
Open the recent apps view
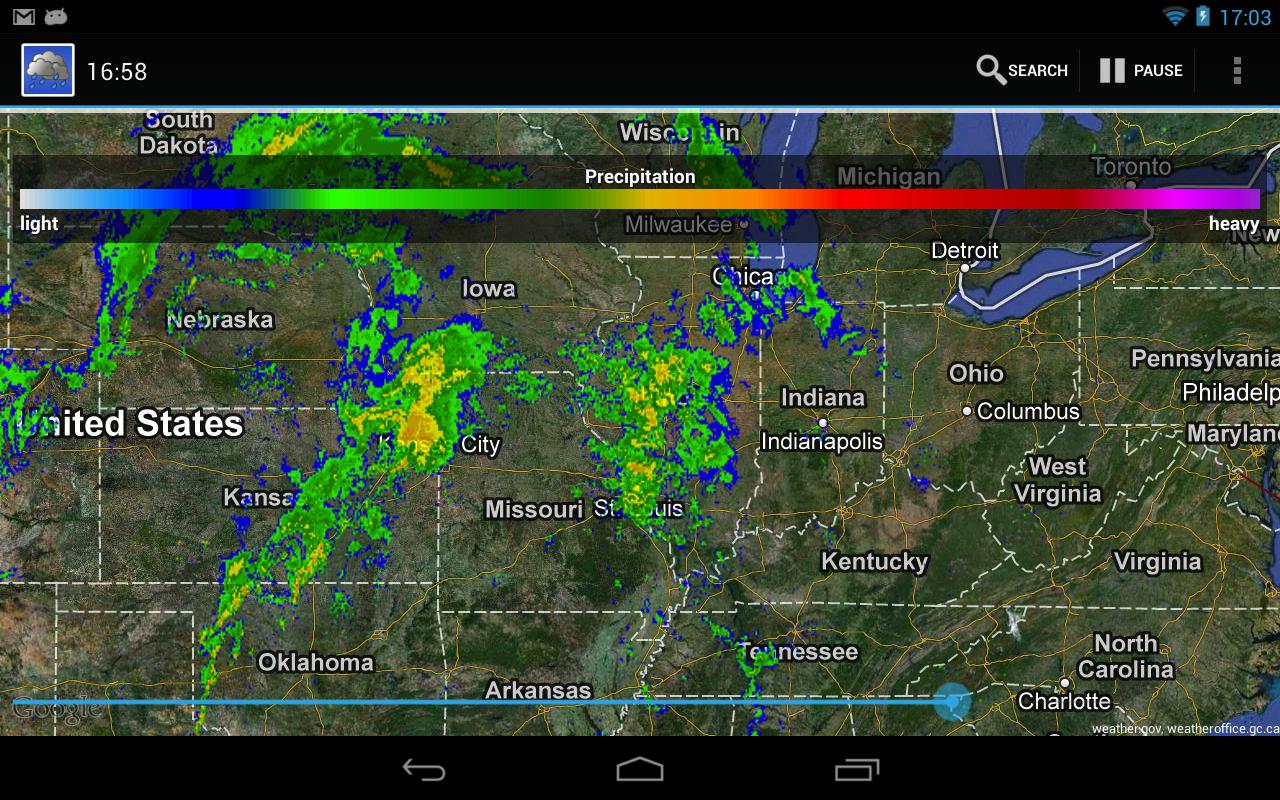click(x=857, y=769)
